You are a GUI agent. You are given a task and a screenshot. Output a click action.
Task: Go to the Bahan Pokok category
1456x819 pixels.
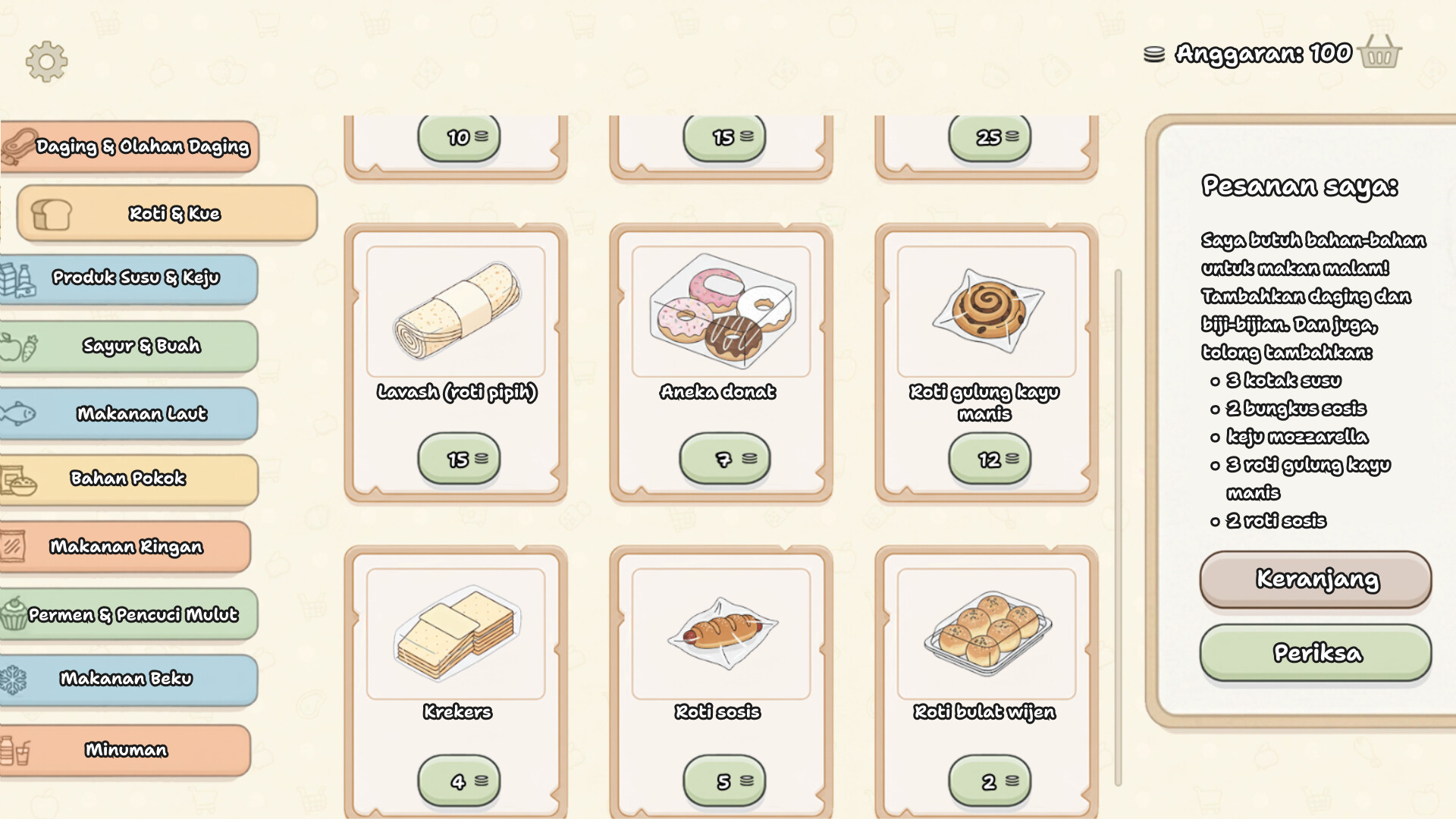pos(130,479)
